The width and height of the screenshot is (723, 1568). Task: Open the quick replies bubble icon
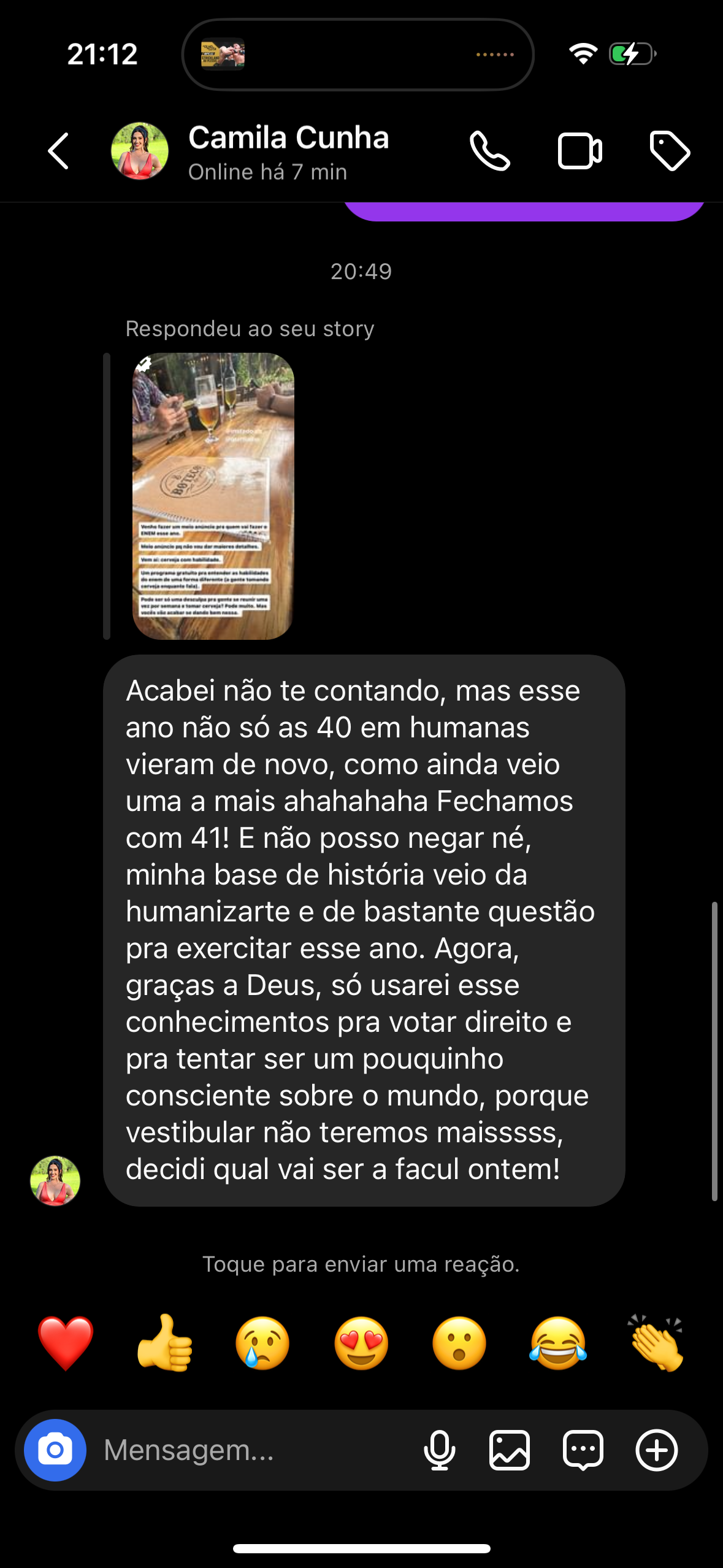pos(583,1450)
